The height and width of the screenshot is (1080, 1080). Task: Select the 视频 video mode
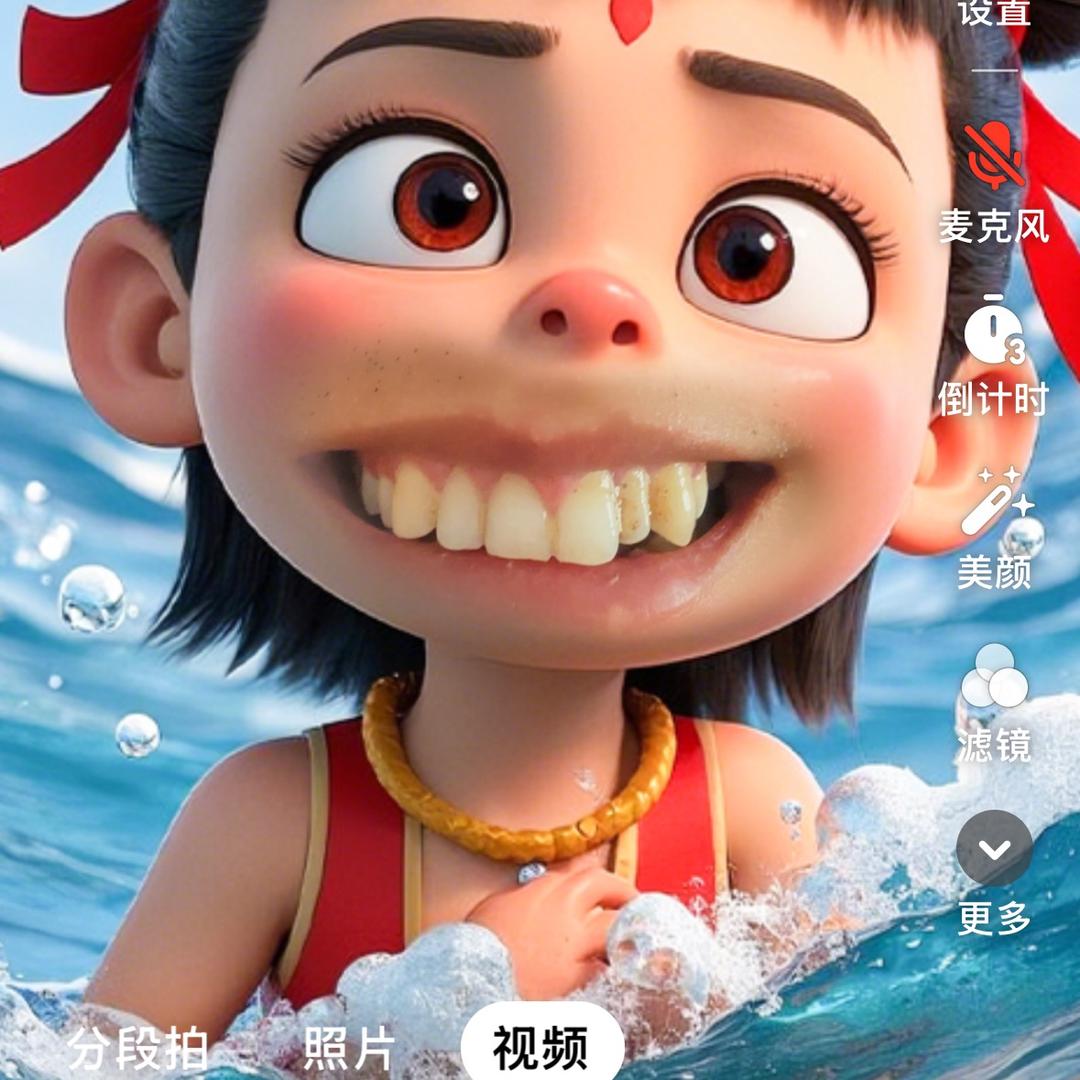tap(541, 1048)
